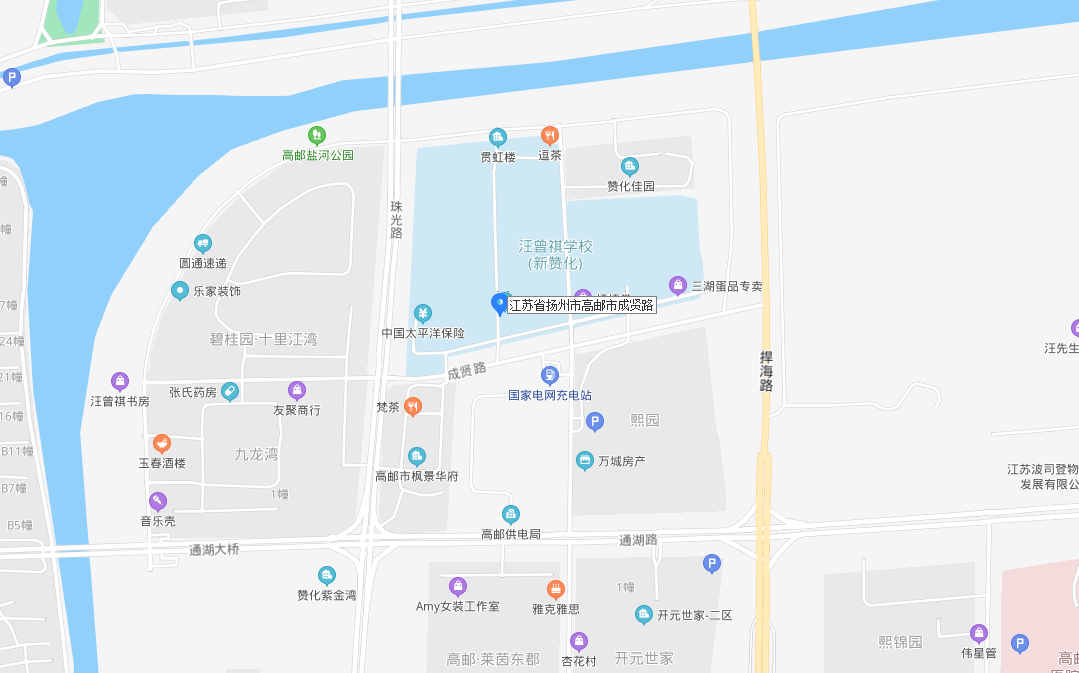
Task: Select the 高邮盐河公园 park marker
Action: (x=317, y=135)
